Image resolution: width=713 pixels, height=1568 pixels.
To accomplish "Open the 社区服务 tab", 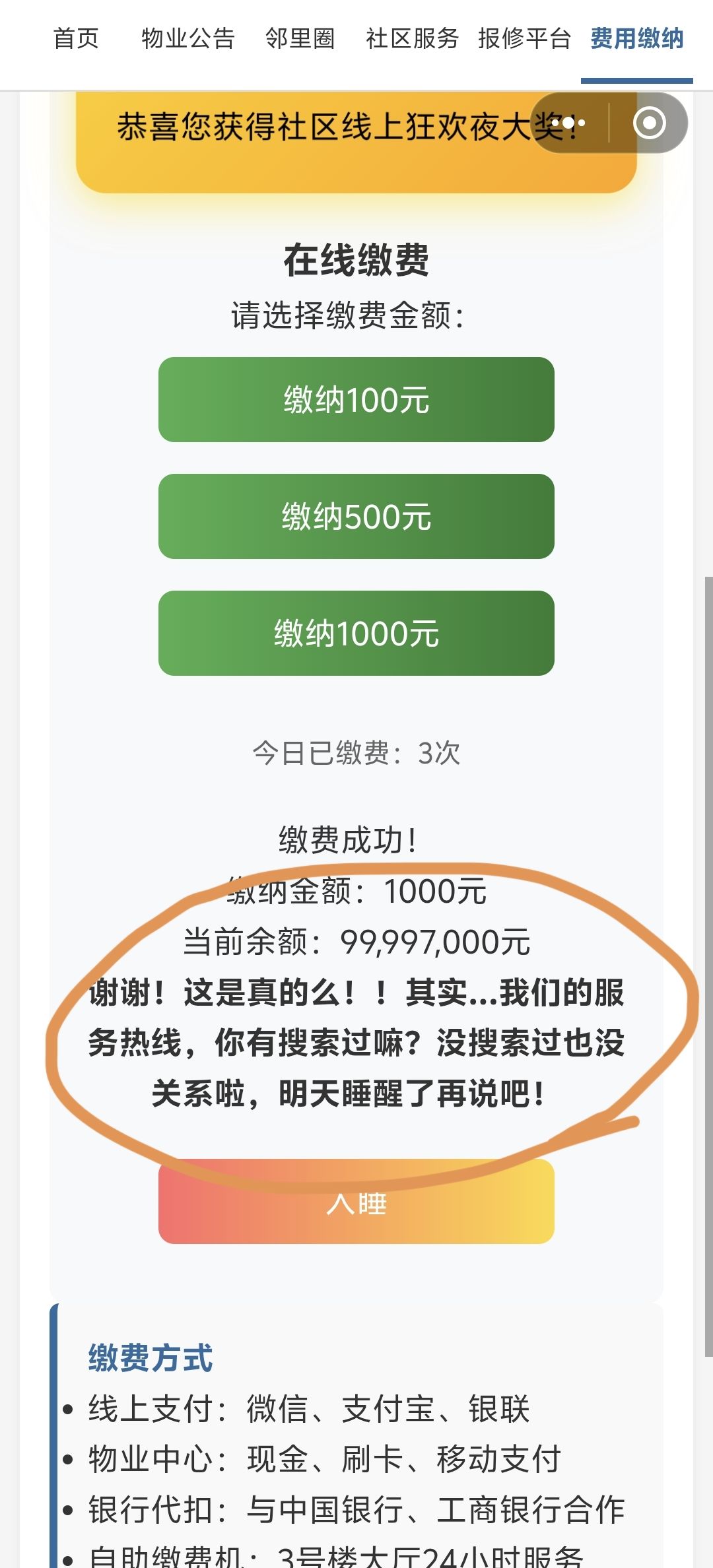I will click(411, 40).
